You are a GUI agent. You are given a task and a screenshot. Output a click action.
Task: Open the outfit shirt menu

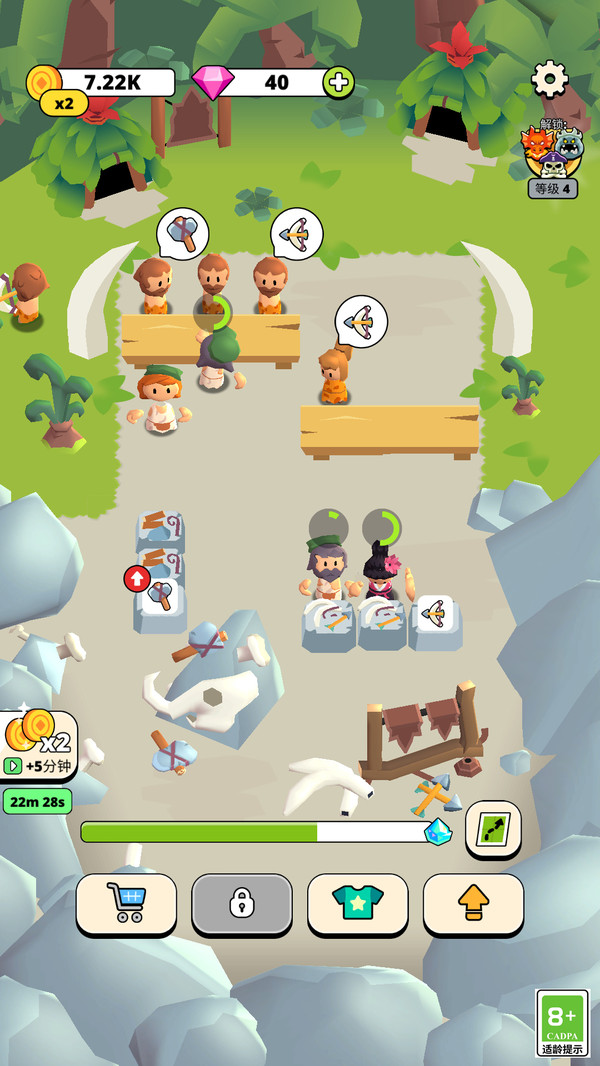click(x=357, y=904)
